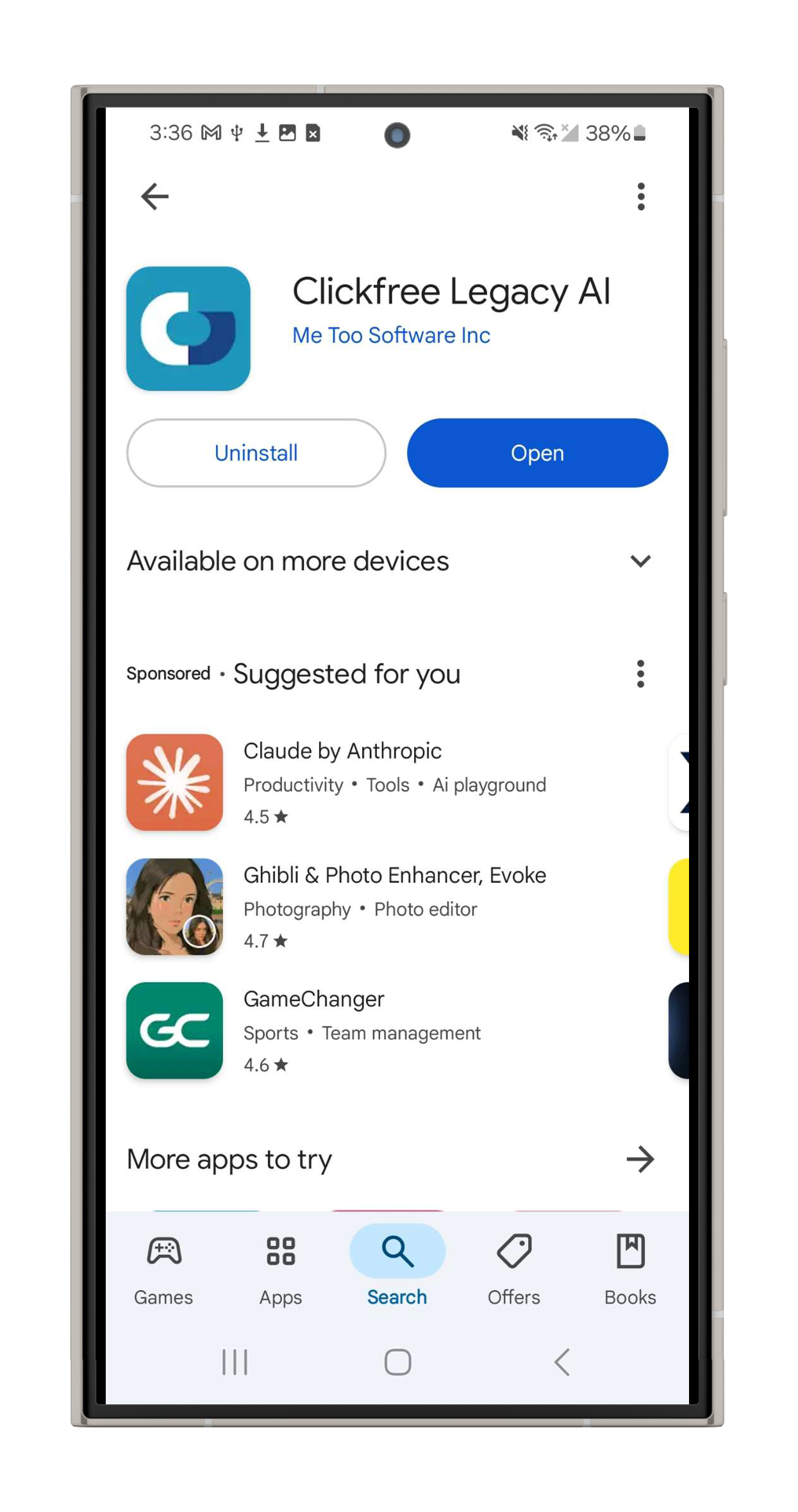
Task: Uninstall Clickfree Legacy AI
Action: point(256,453)
